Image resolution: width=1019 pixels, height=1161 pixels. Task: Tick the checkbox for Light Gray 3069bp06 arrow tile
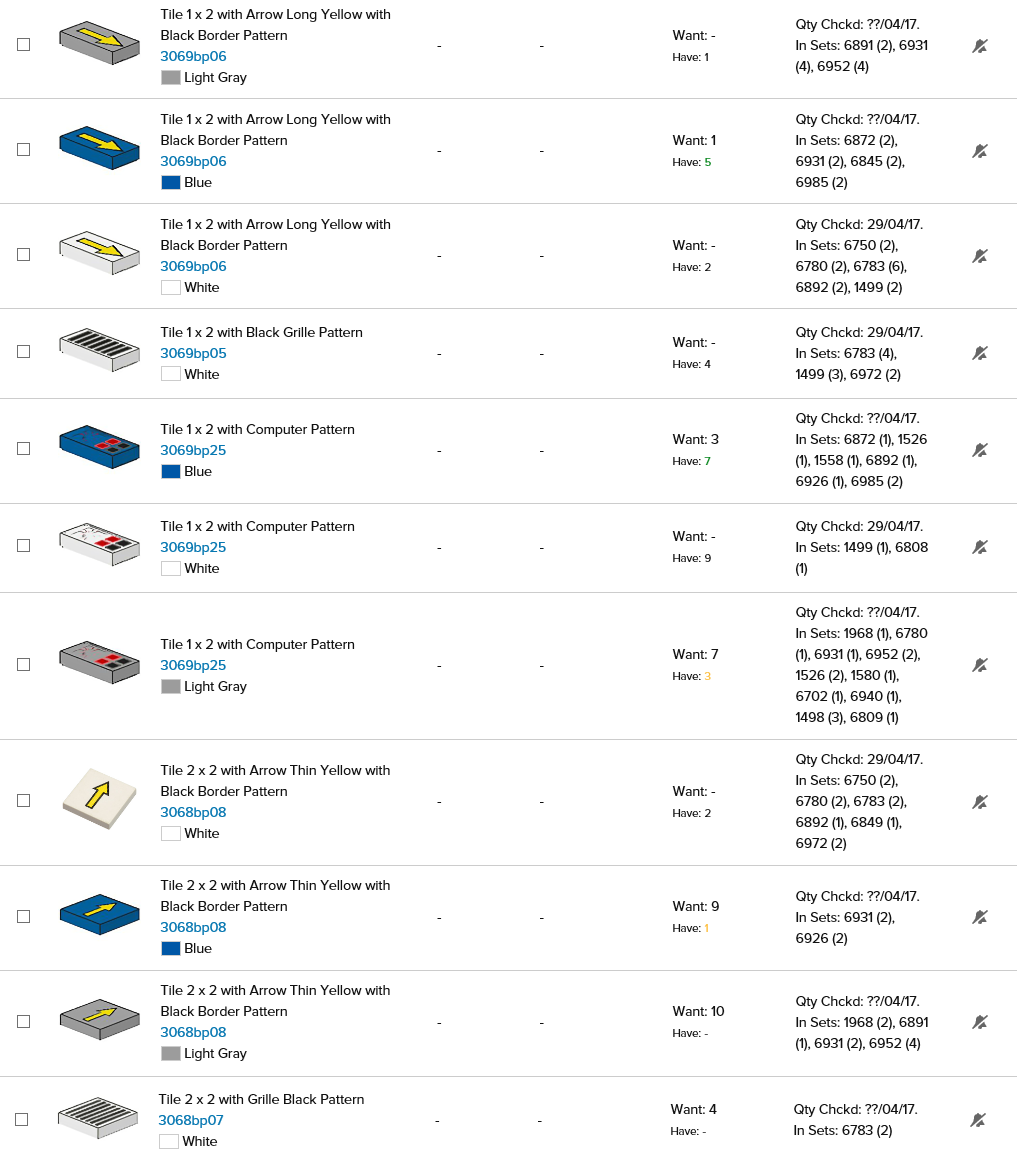23,45
